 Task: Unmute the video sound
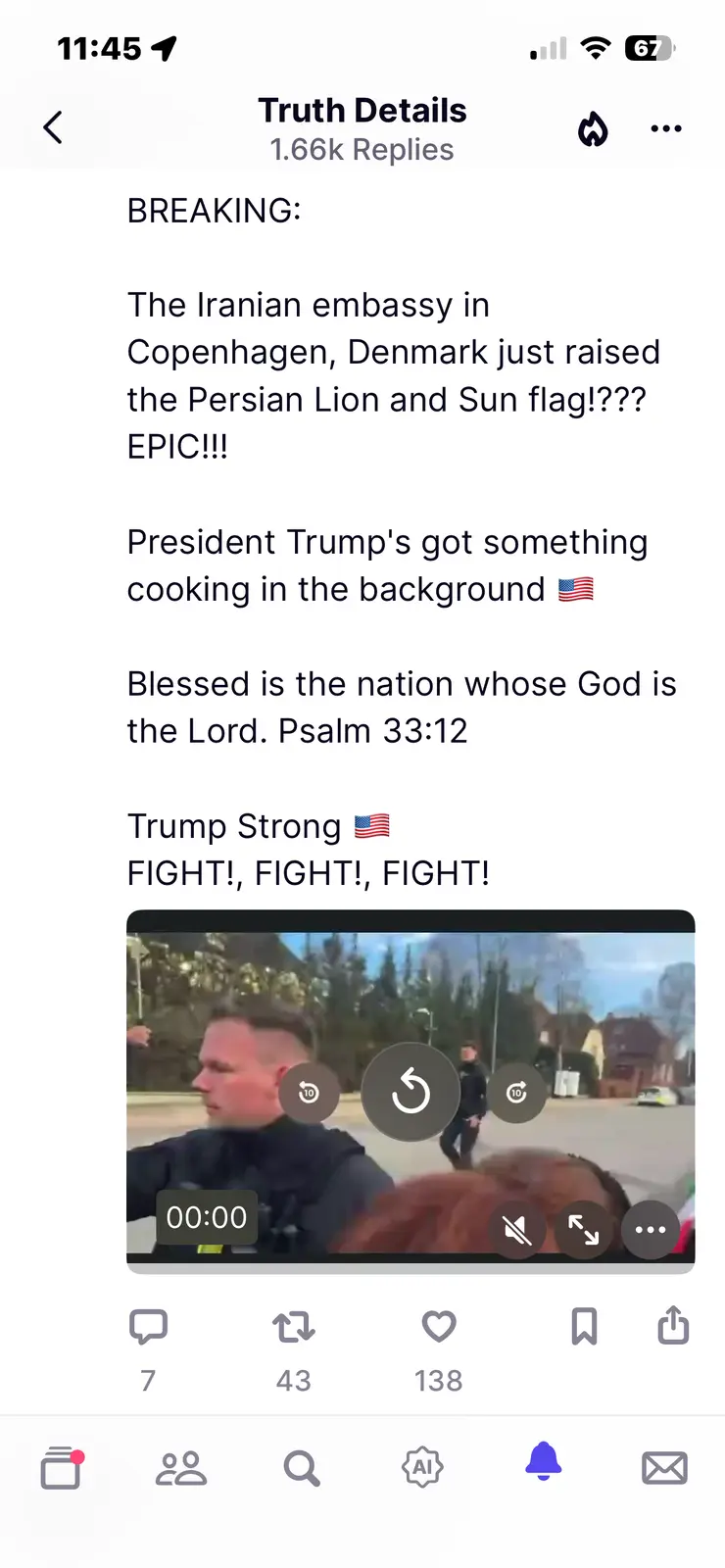pos(516,1229)
